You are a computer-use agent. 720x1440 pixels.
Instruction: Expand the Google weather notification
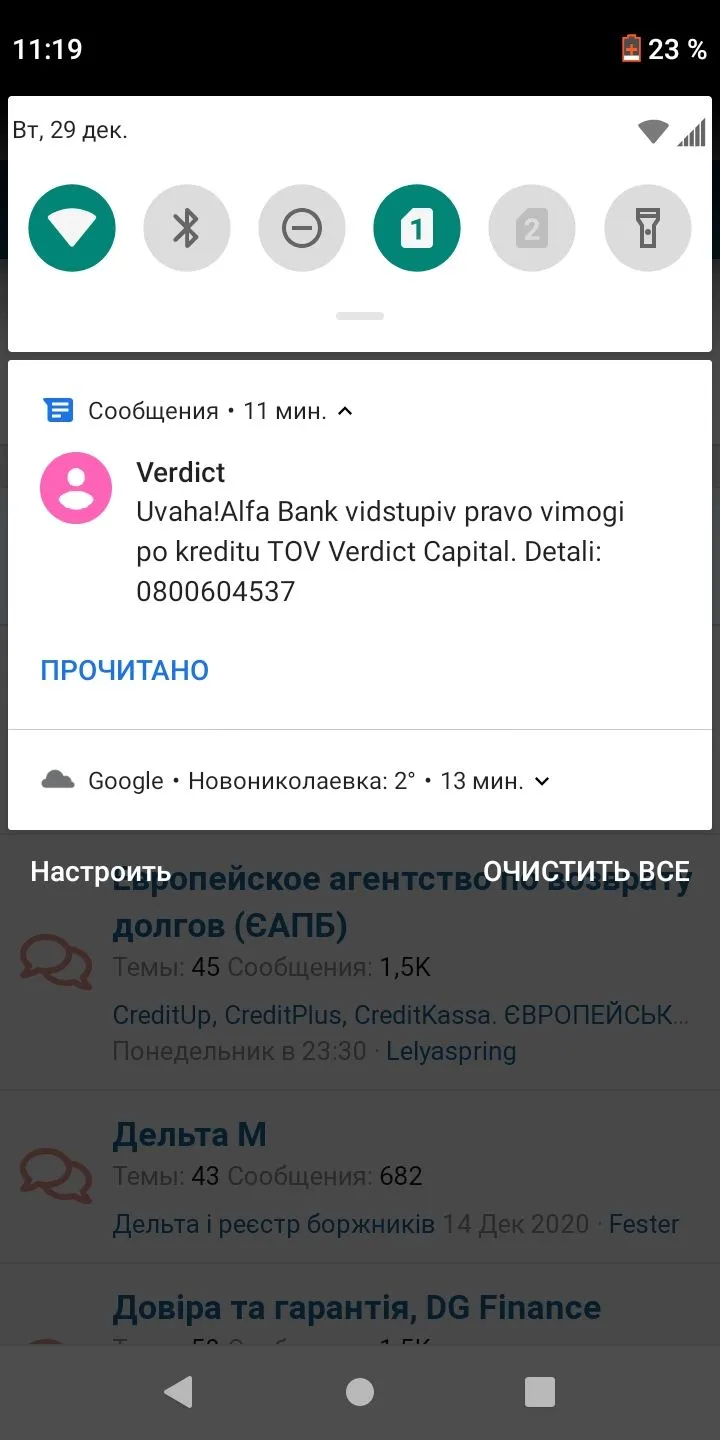[542, 781]
